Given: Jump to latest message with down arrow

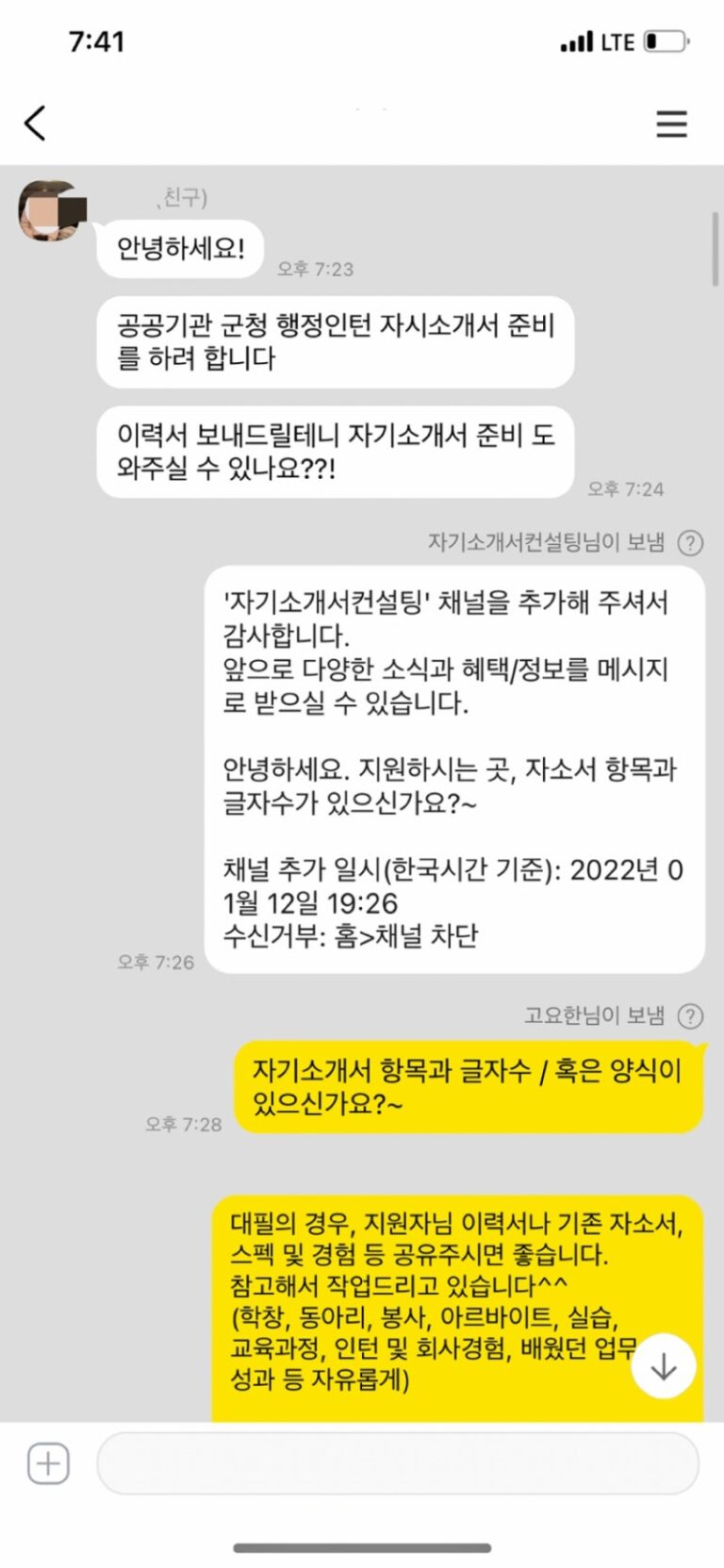Looking at the screenshot, I should coord(664,1366).
